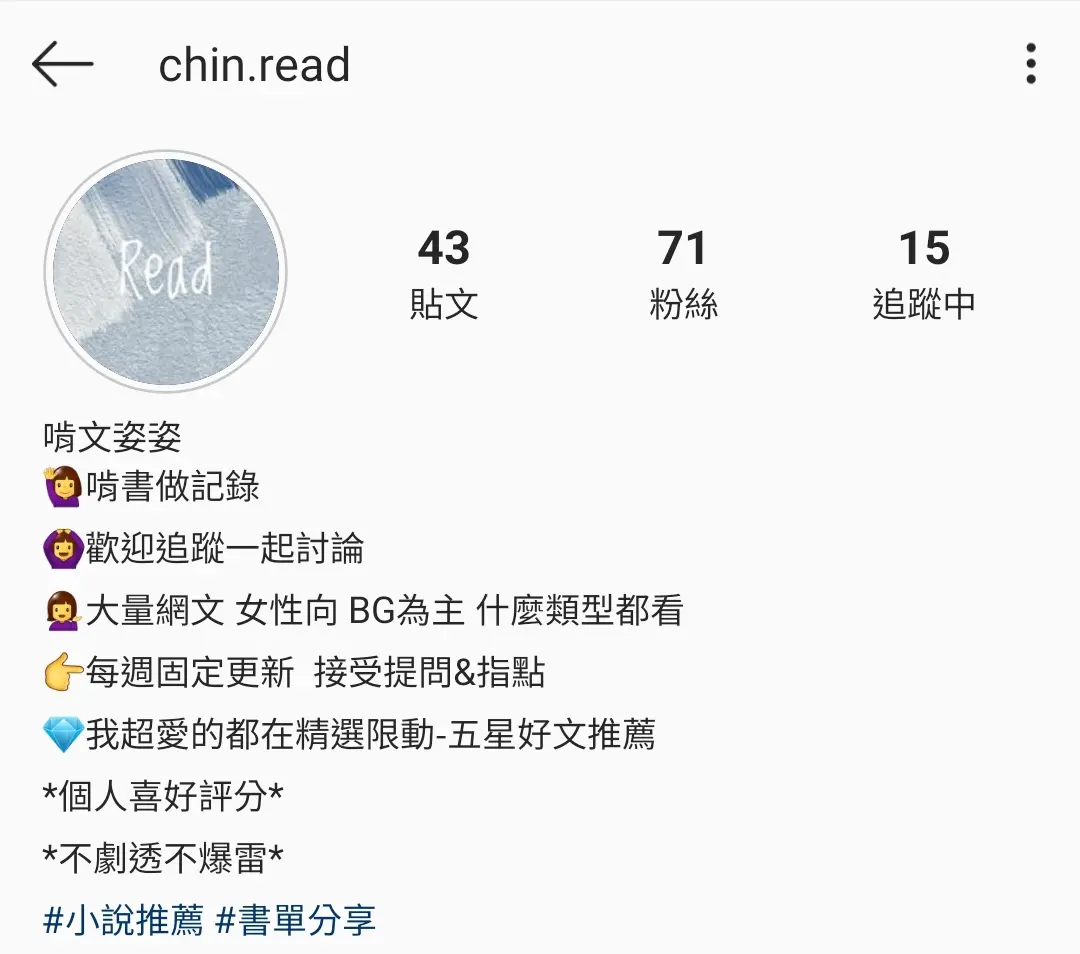
Task: Open the three-dot overflow menu
Action: tap(1031, 65)
